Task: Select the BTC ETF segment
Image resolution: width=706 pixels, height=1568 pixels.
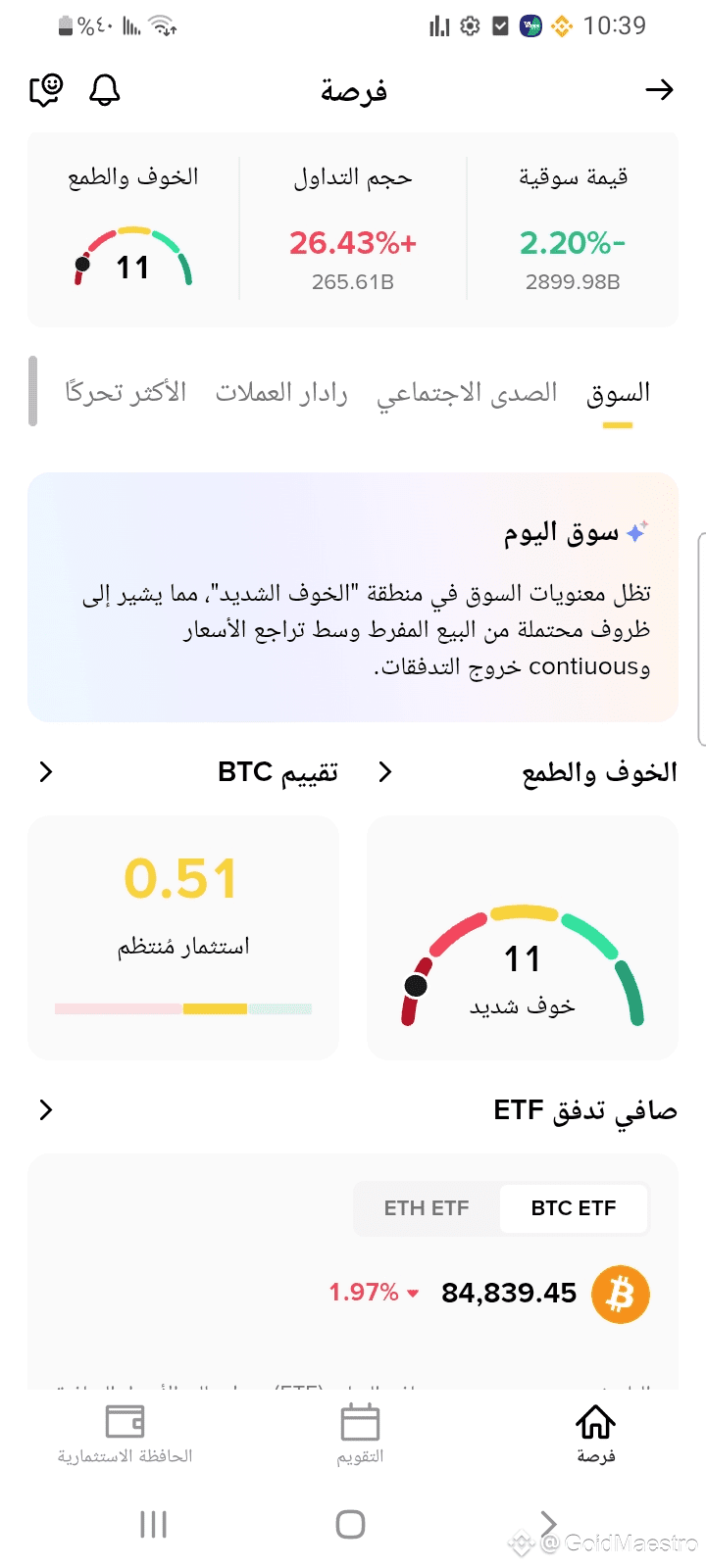Action: 574,1208
